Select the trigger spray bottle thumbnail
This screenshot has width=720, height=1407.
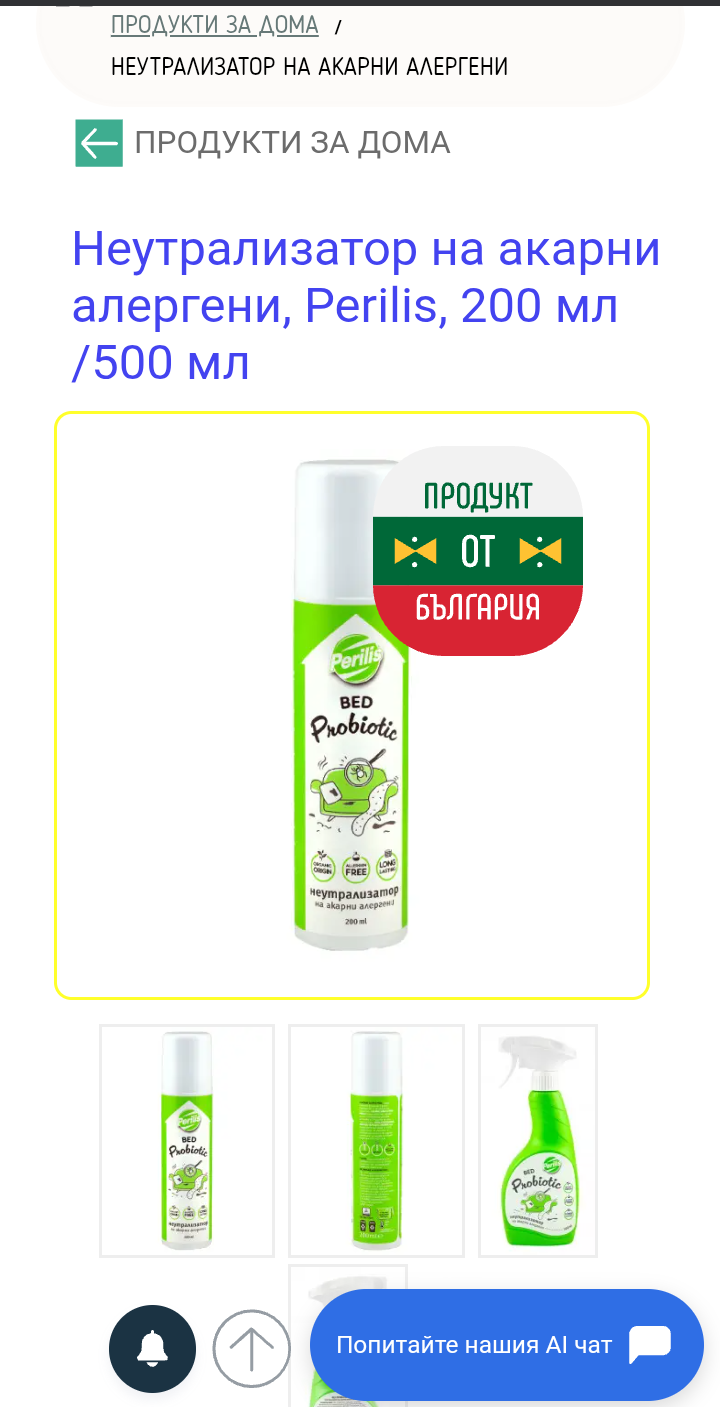[538, 1140]
